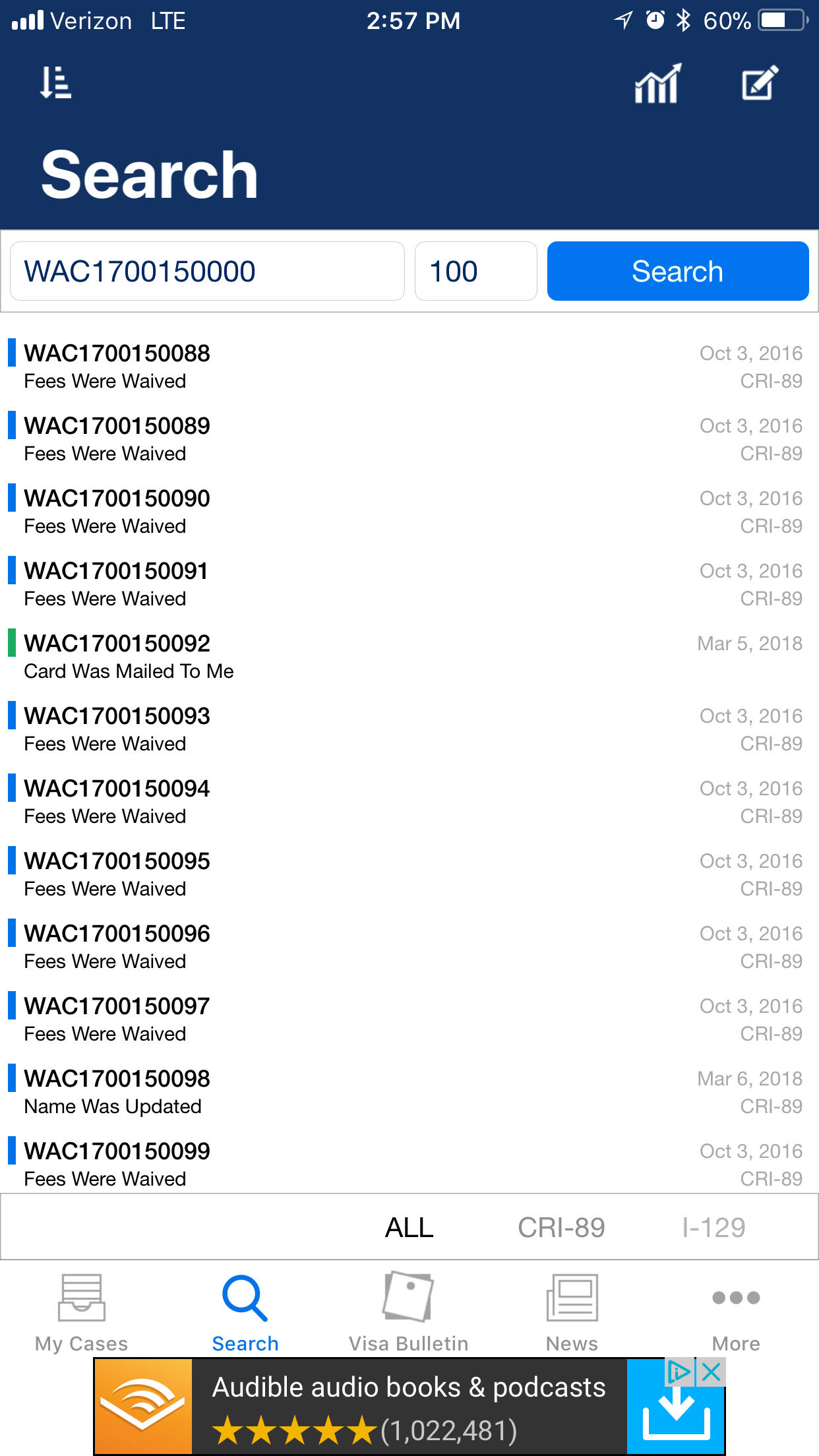Go to the News tab
This screenshot has height=1456, width=819.
tap(572, 1312)
